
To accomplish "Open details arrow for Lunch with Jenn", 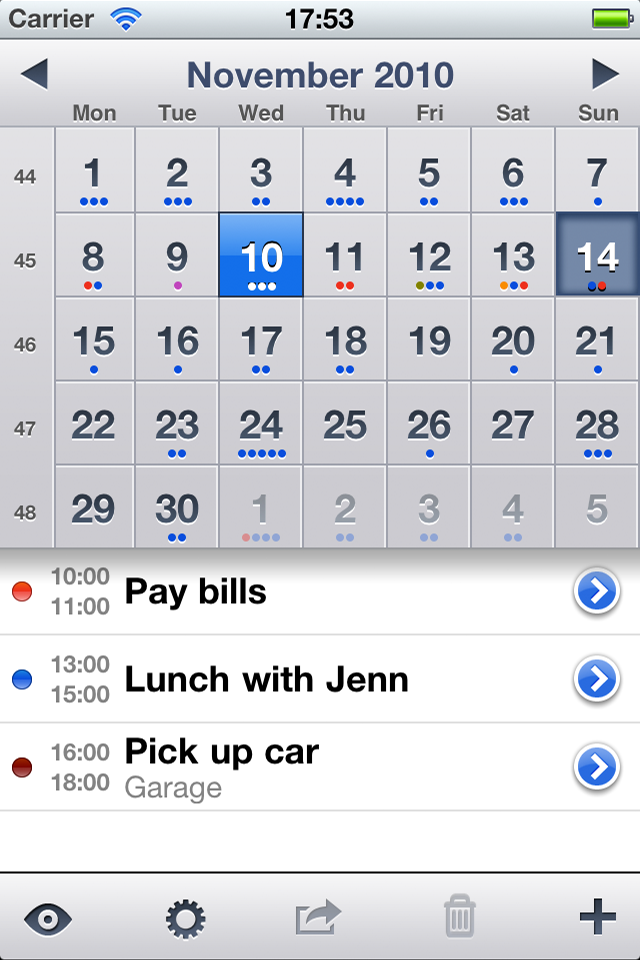I will pos(596,680).
